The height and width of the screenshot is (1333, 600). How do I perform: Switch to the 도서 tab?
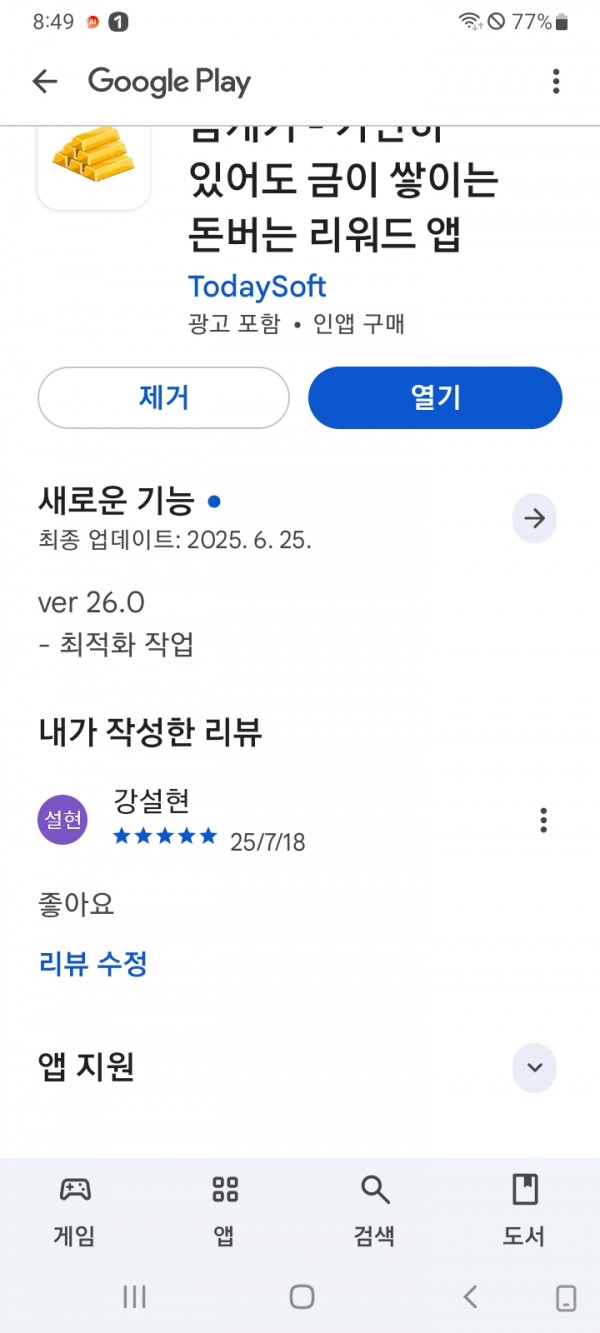tap(524, 1211)
